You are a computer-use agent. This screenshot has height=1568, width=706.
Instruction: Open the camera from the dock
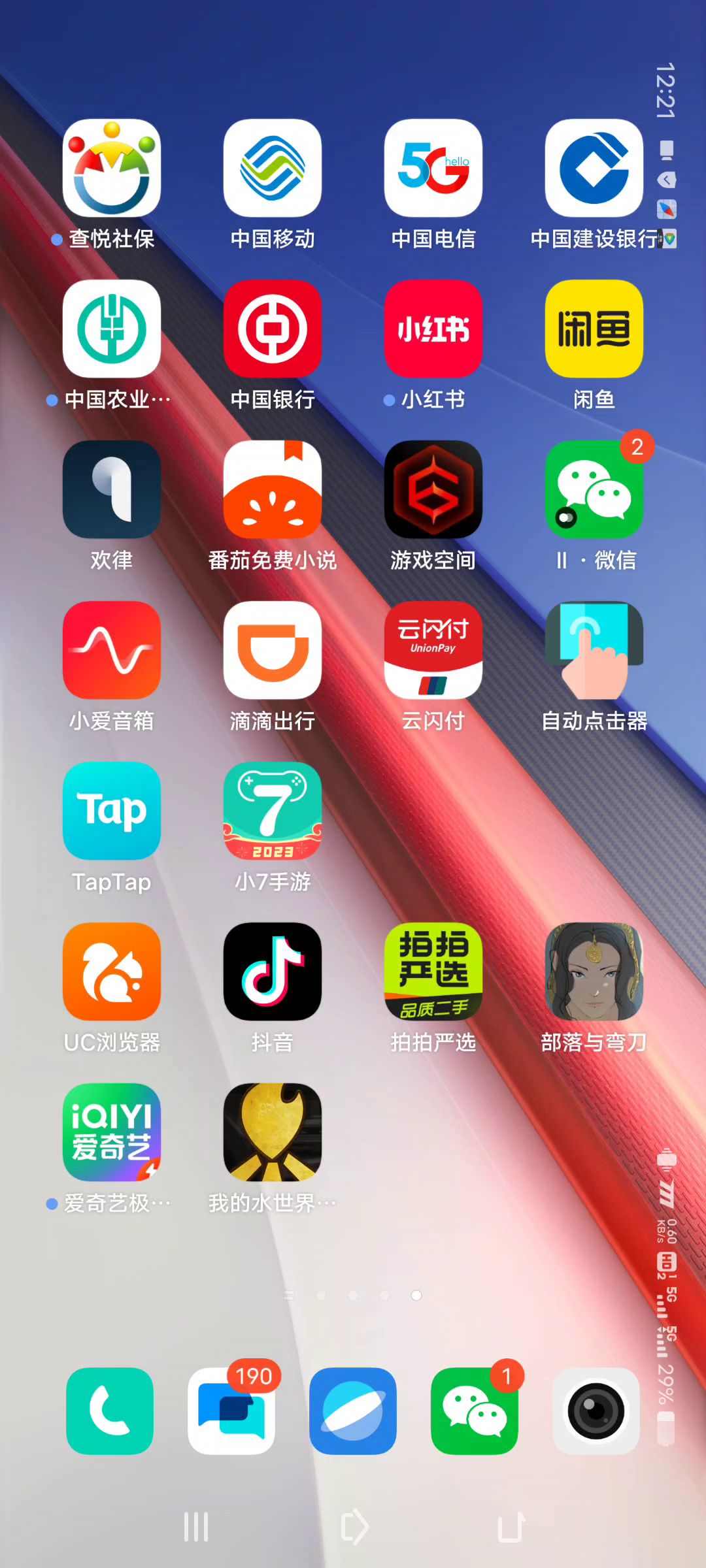click(x=596, y=1411)
